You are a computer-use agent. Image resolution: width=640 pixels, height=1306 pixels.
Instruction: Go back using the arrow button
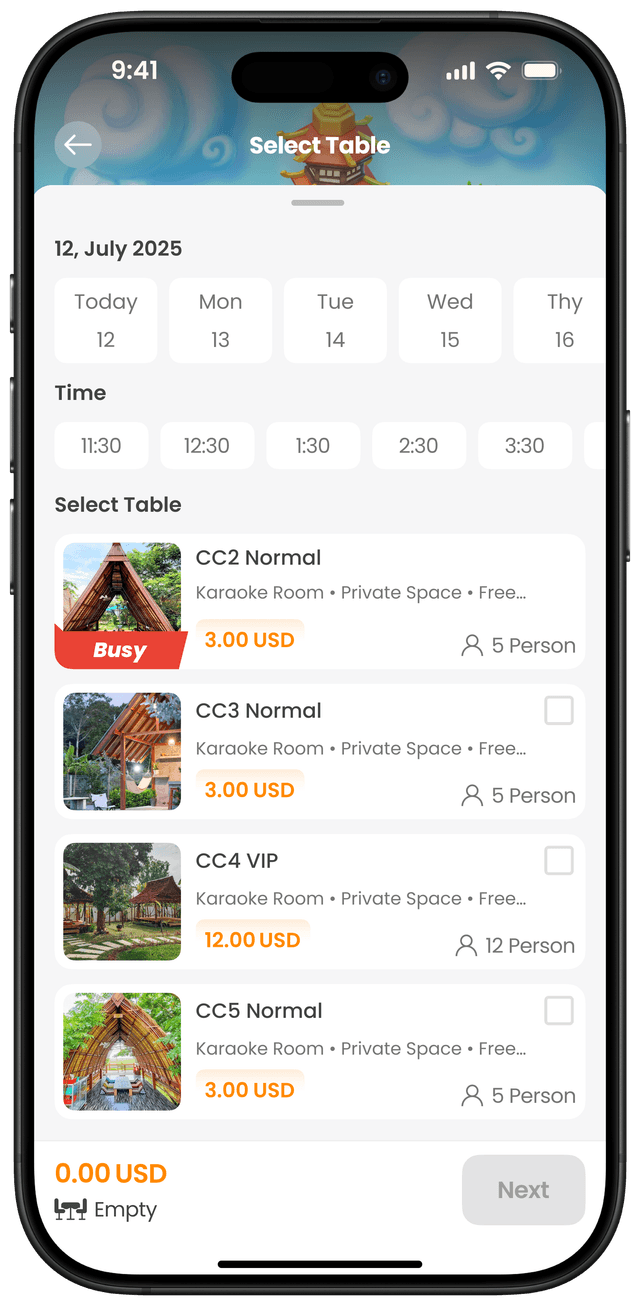[78, 145]
